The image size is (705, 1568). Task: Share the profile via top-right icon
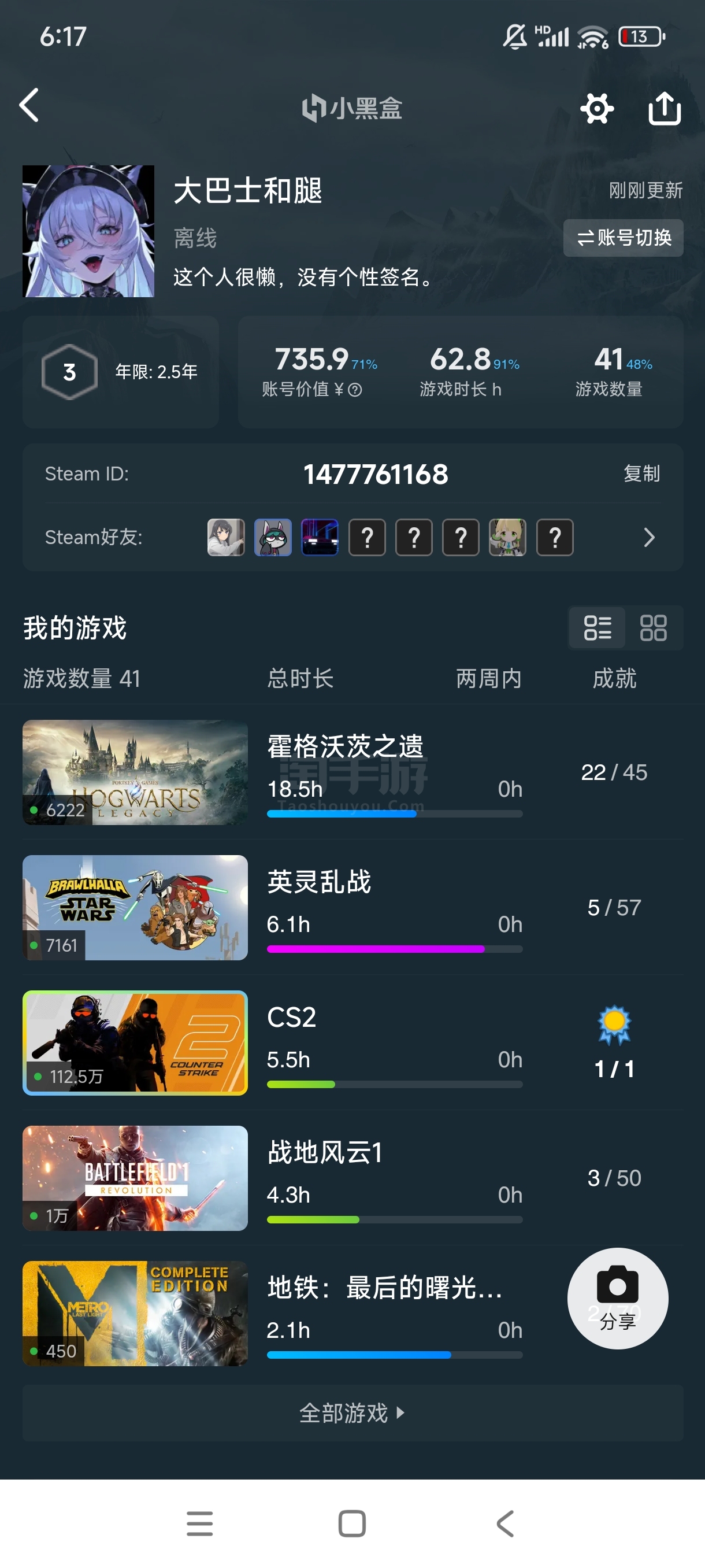coord(663,109)
